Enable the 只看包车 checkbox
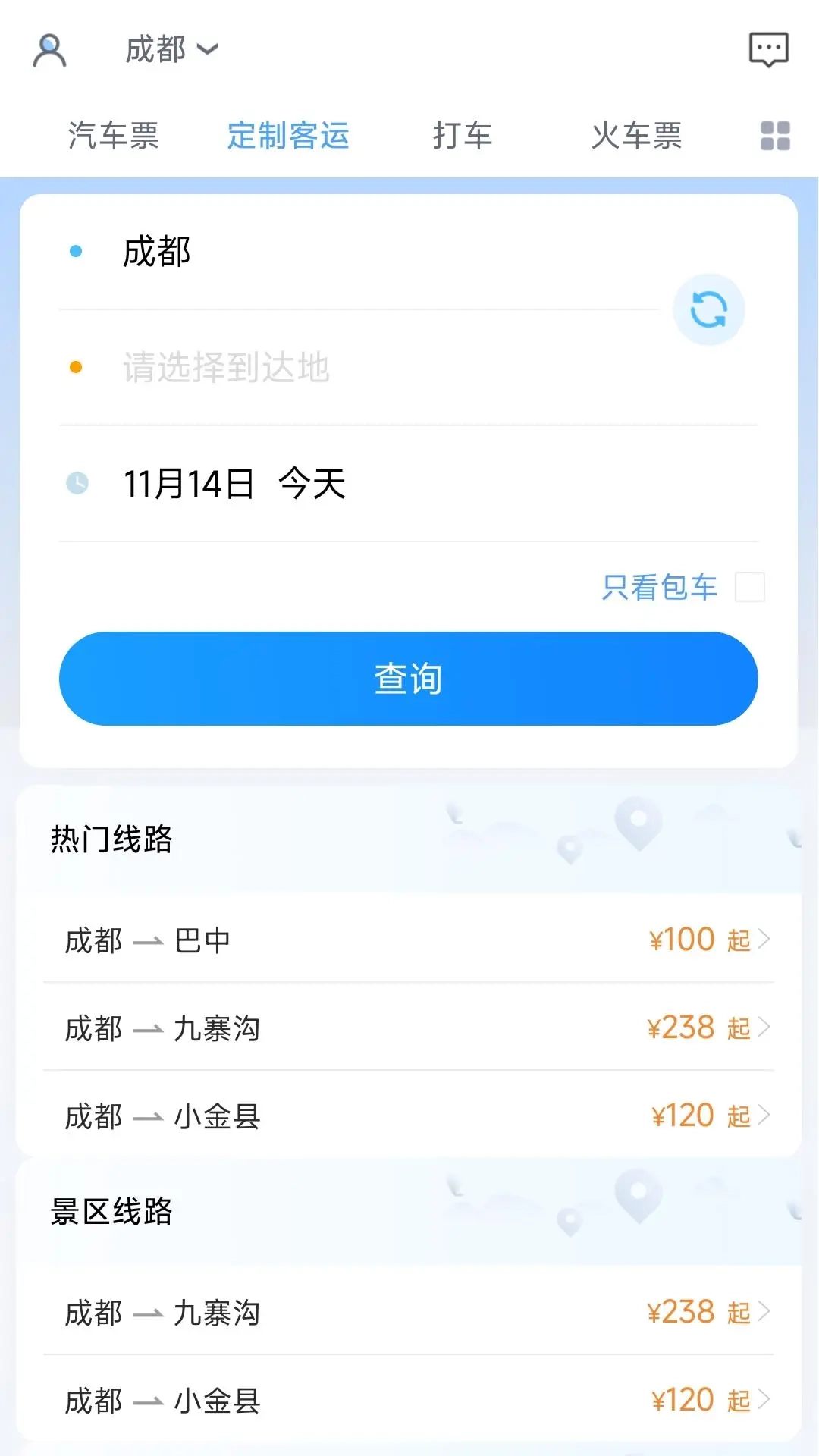 (750, 588)
